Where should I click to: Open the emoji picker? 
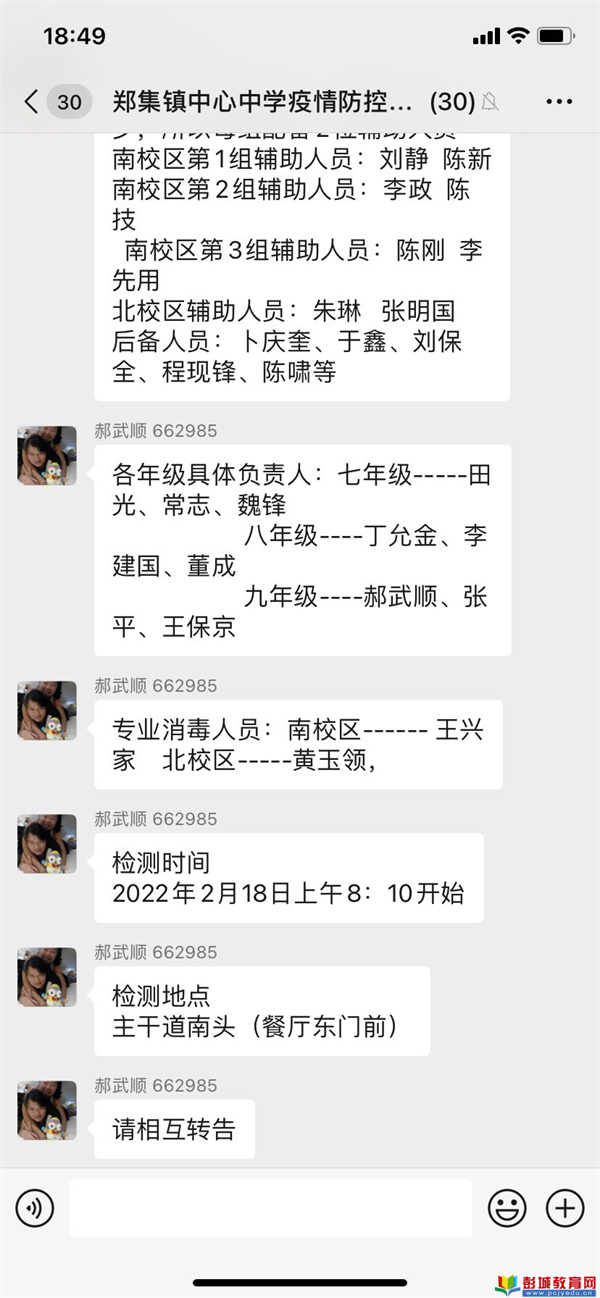pos(507,1208)
